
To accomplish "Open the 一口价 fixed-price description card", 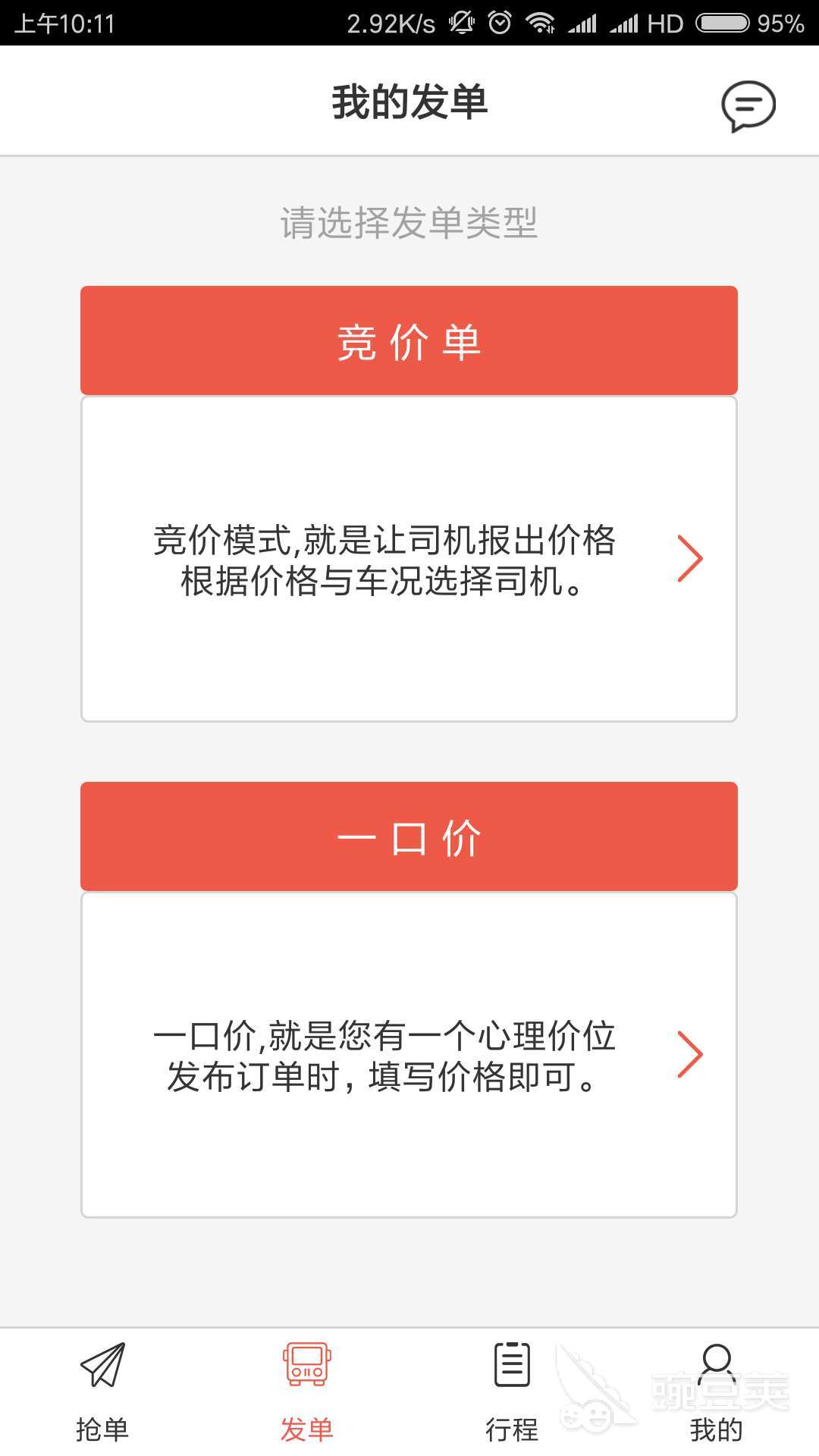I will [x=409, y=1056].
